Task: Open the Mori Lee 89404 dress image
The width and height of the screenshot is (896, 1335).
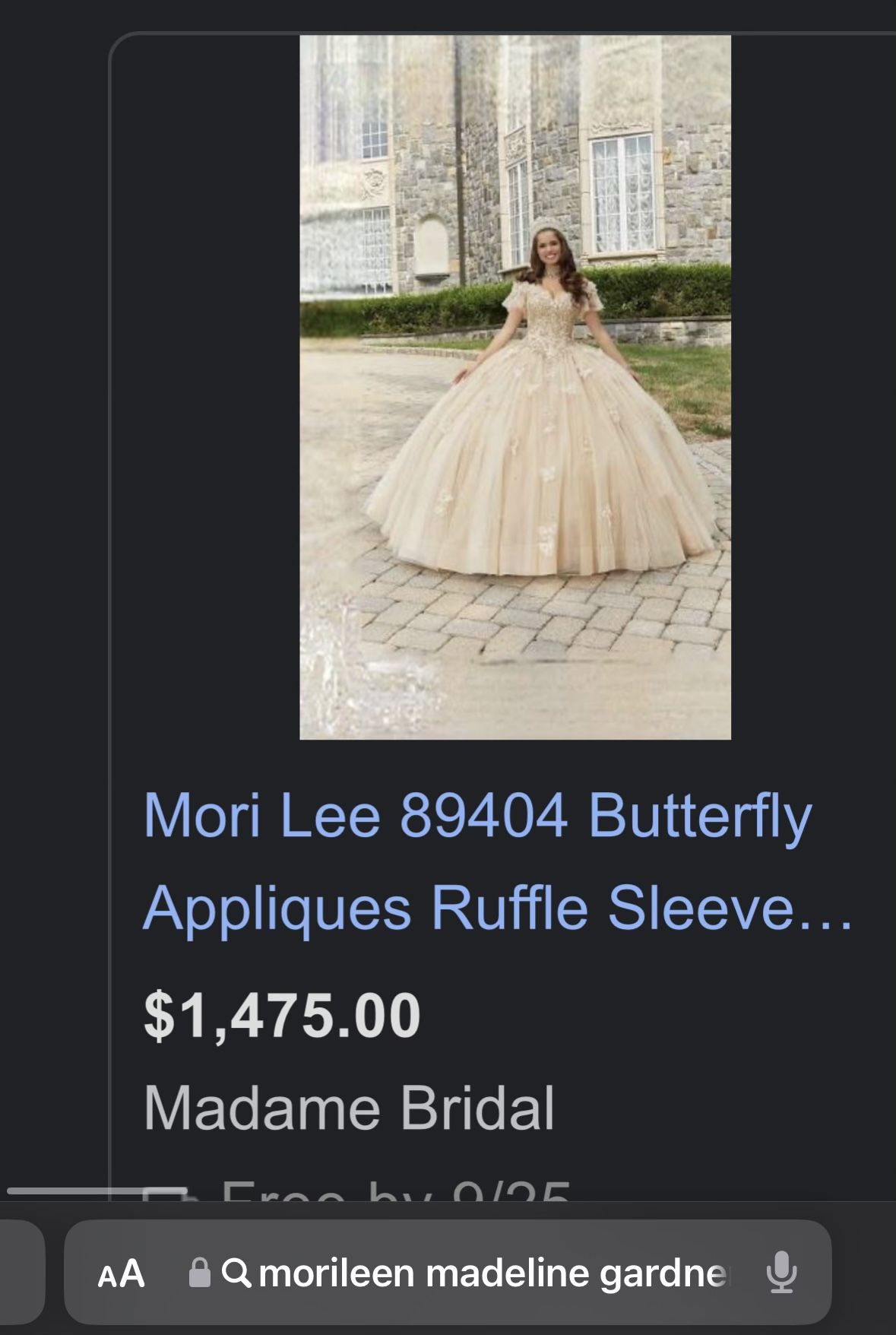Action: tap(515, 386)
